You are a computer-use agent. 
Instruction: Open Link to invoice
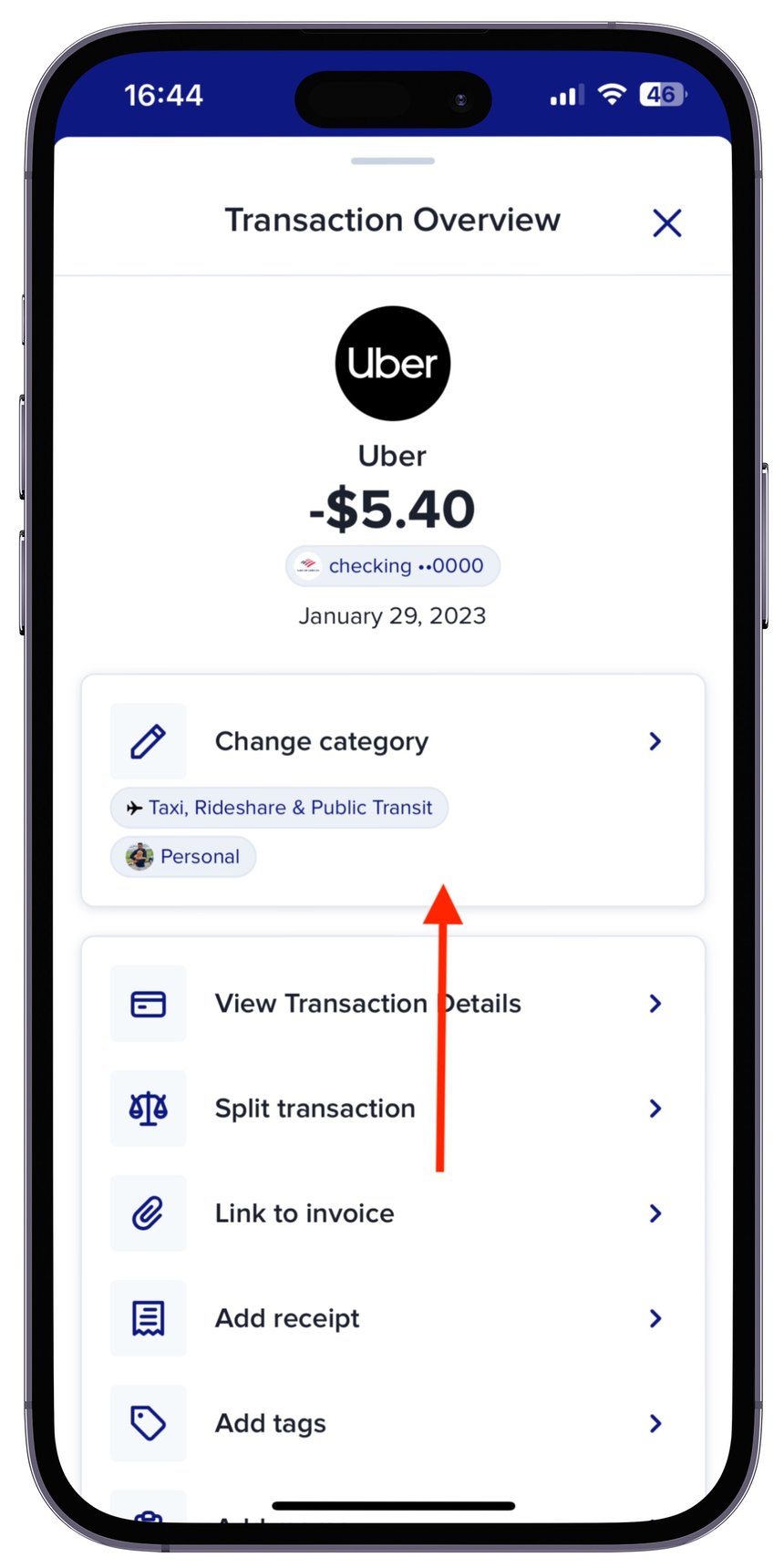pyautogui.click(x=392, y=1213)
